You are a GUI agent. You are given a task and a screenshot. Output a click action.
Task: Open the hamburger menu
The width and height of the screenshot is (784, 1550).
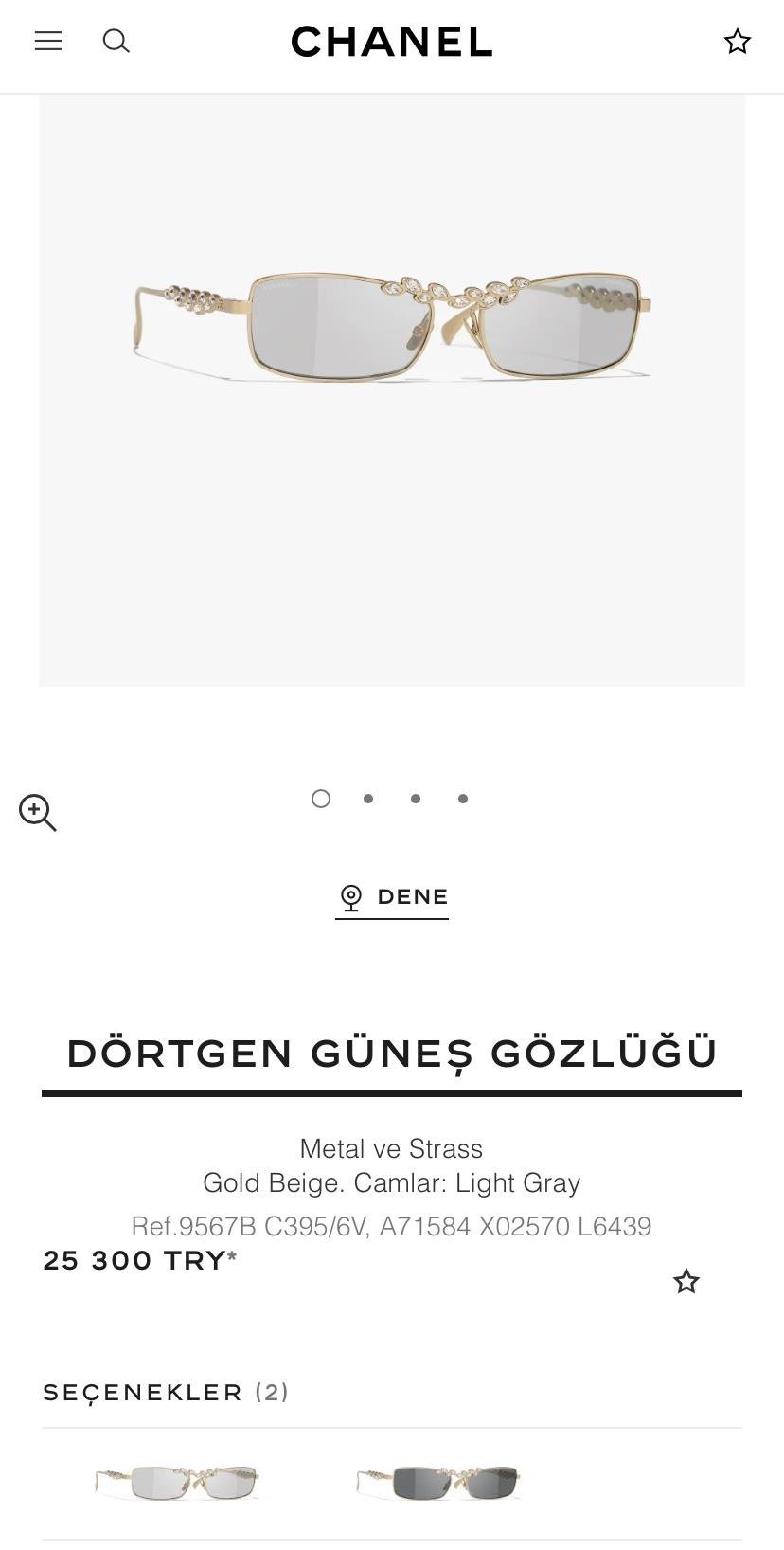click(x=48, y=41)
